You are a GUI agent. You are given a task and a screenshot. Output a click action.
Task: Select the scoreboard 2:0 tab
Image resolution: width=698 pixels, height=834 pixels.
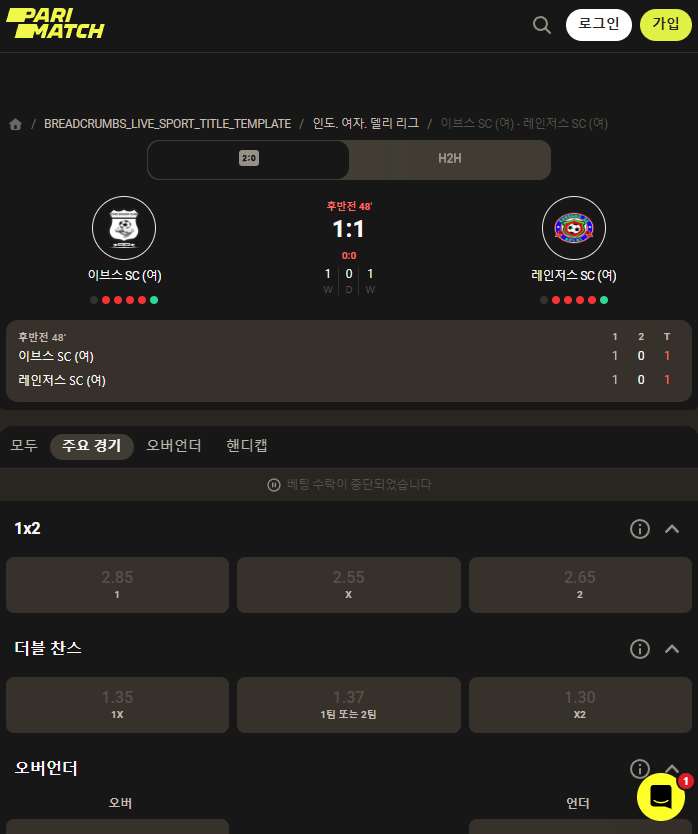tap(249, 159)
